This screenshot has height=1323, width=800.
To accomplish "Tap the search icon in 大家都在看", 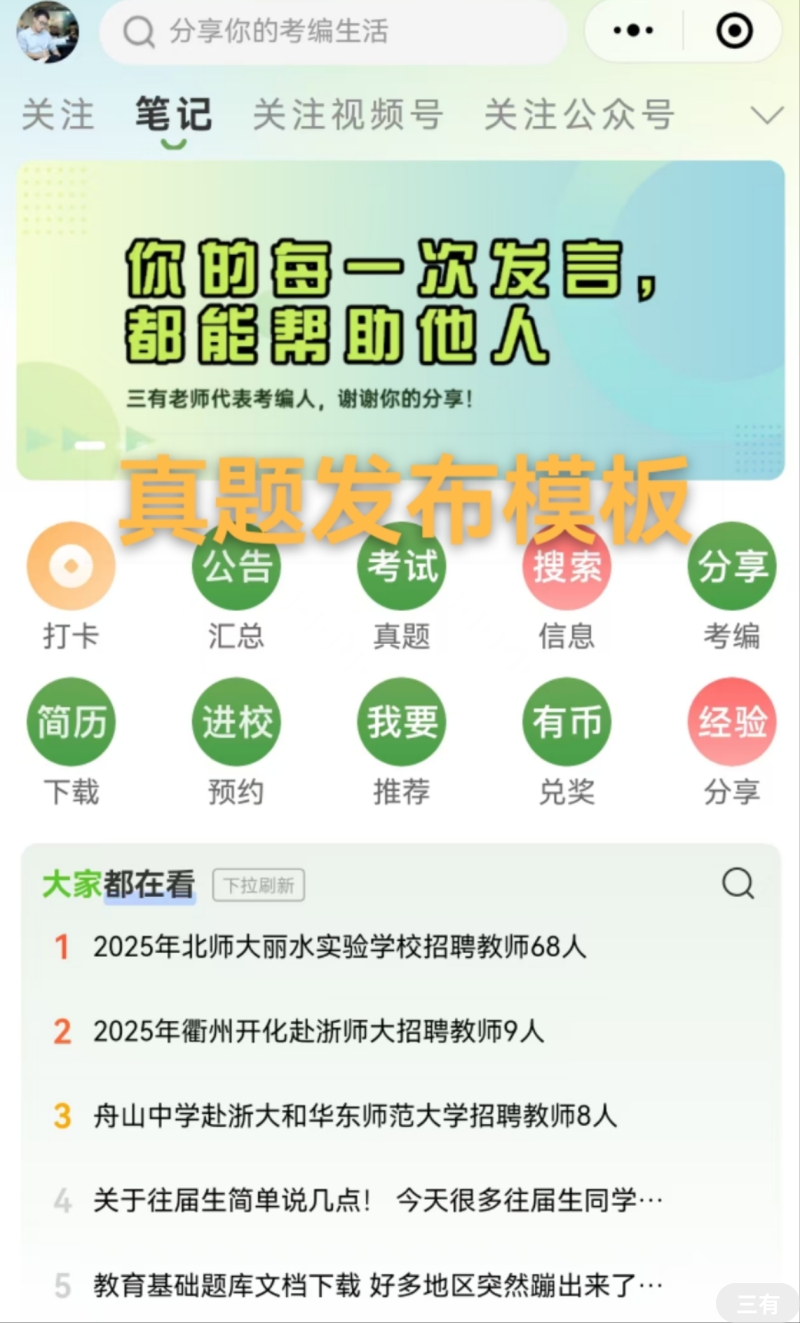I will pyautogui.click(x=738, y=883).
